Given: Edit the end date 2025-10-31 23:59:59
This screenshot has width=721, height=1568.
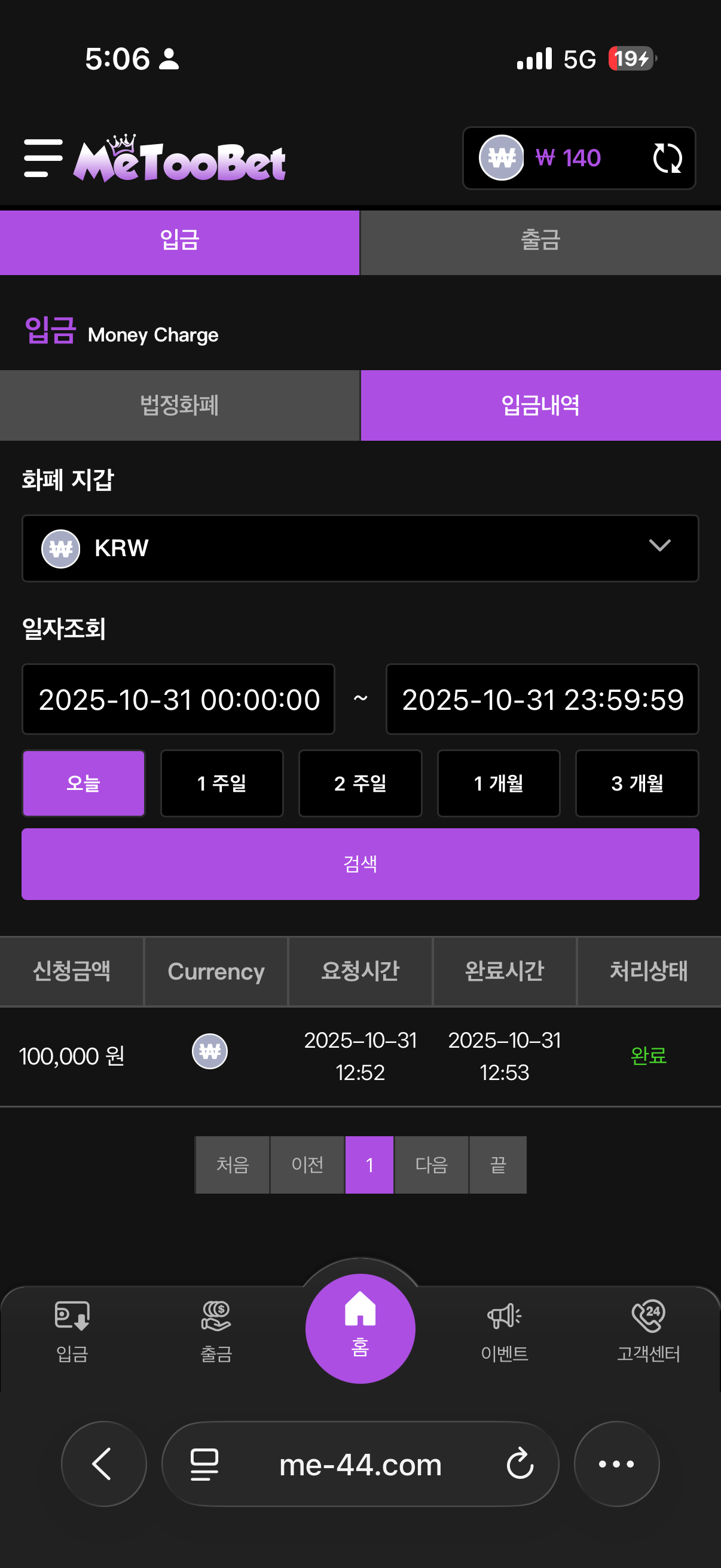Looking at the screenshot, I should tap(542, 698).
